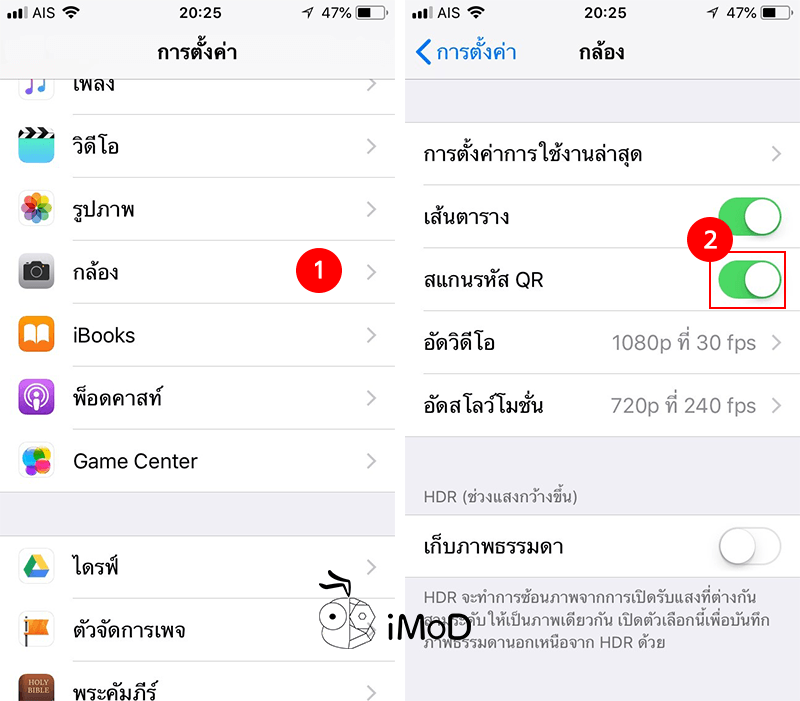Open the ตัวจัดการเพจ settings row
The width and height of the screenshot is (800, 701).
point(200,630)
